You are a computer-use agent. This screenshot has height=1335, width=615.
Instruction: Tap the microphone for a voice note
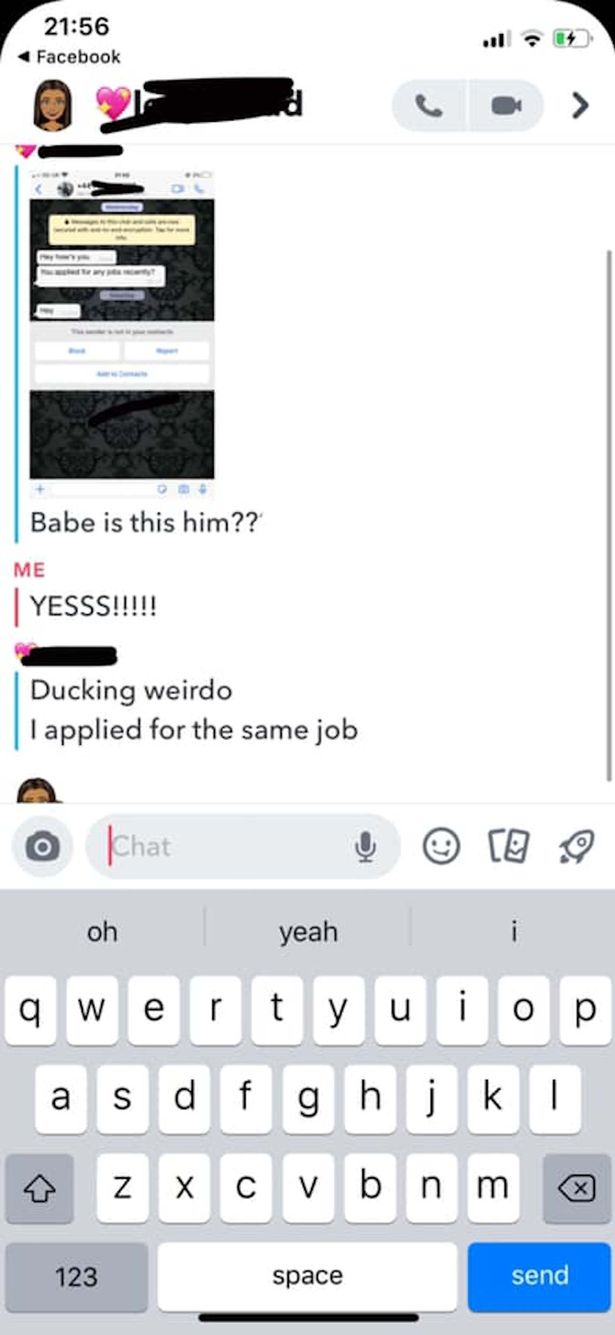366,846
